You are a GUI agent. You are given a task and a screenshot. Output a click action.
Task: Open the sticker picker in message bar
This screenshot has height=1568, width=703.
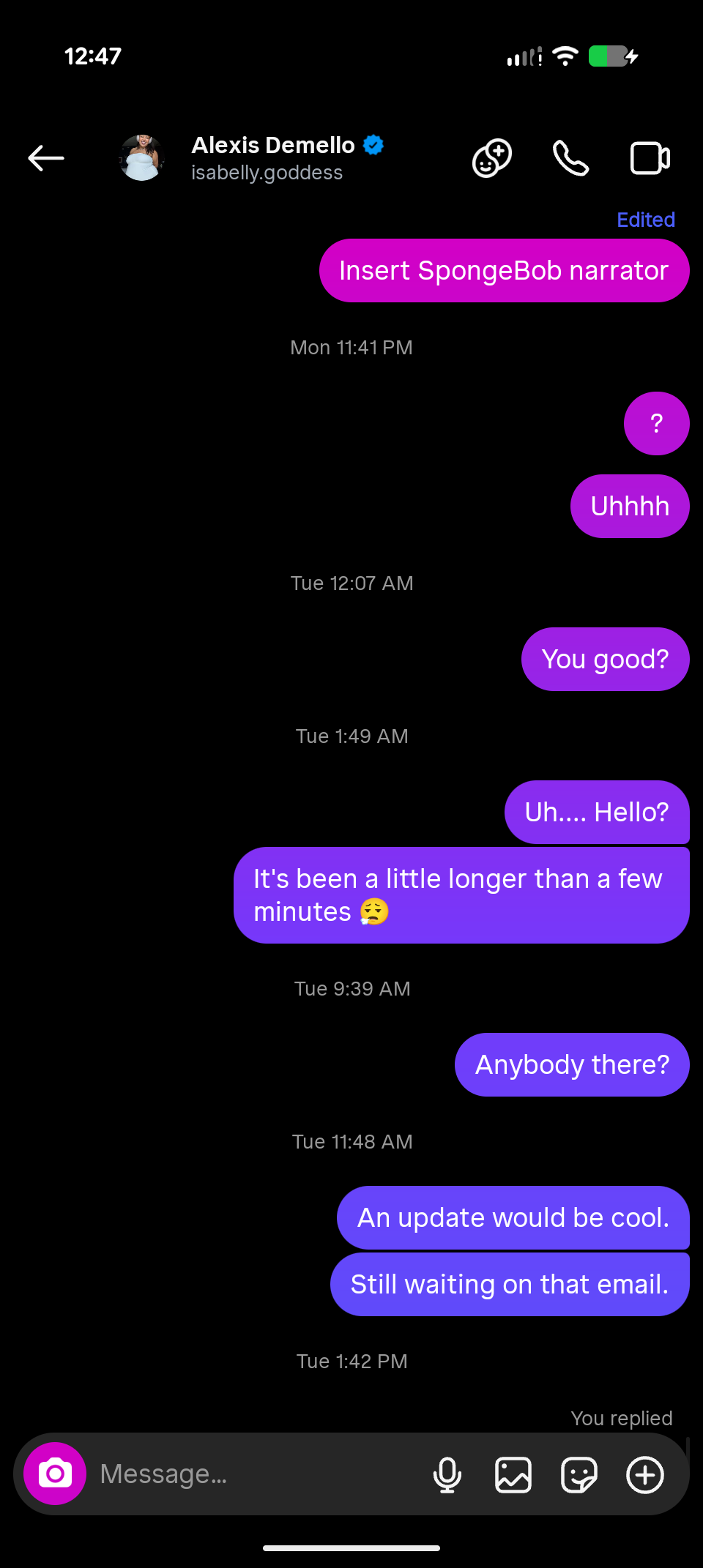click(x=579, y=1474)
